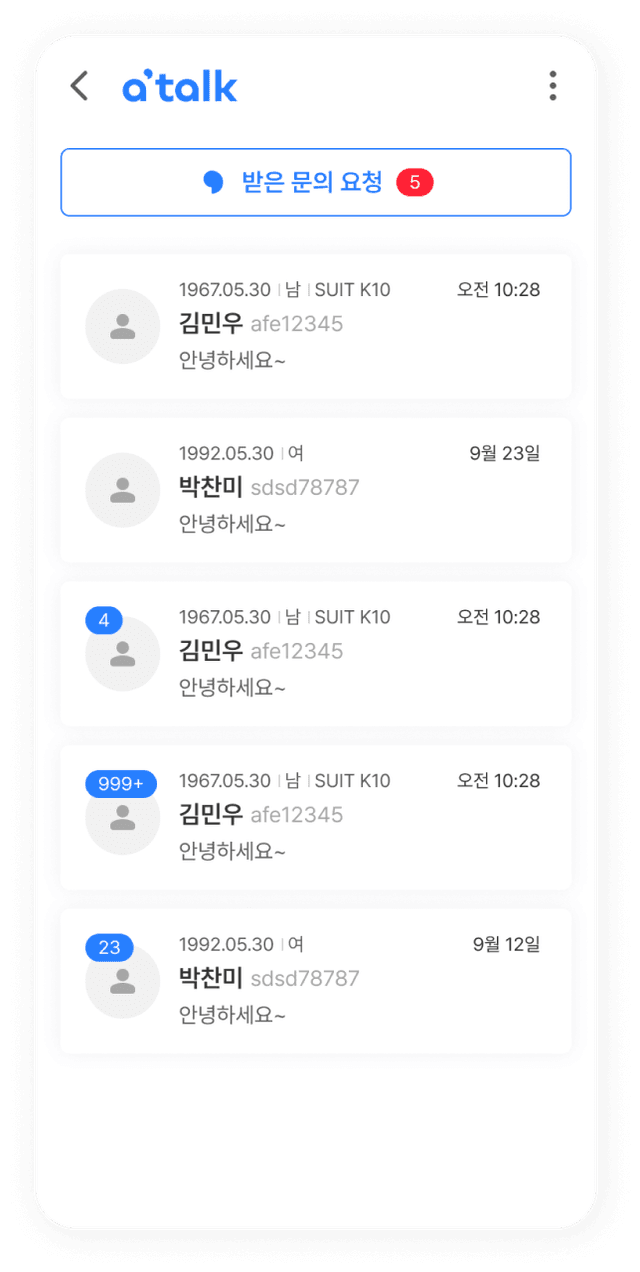Open 박찬미 chat dated 9월 12일

[x=316, y=980]
